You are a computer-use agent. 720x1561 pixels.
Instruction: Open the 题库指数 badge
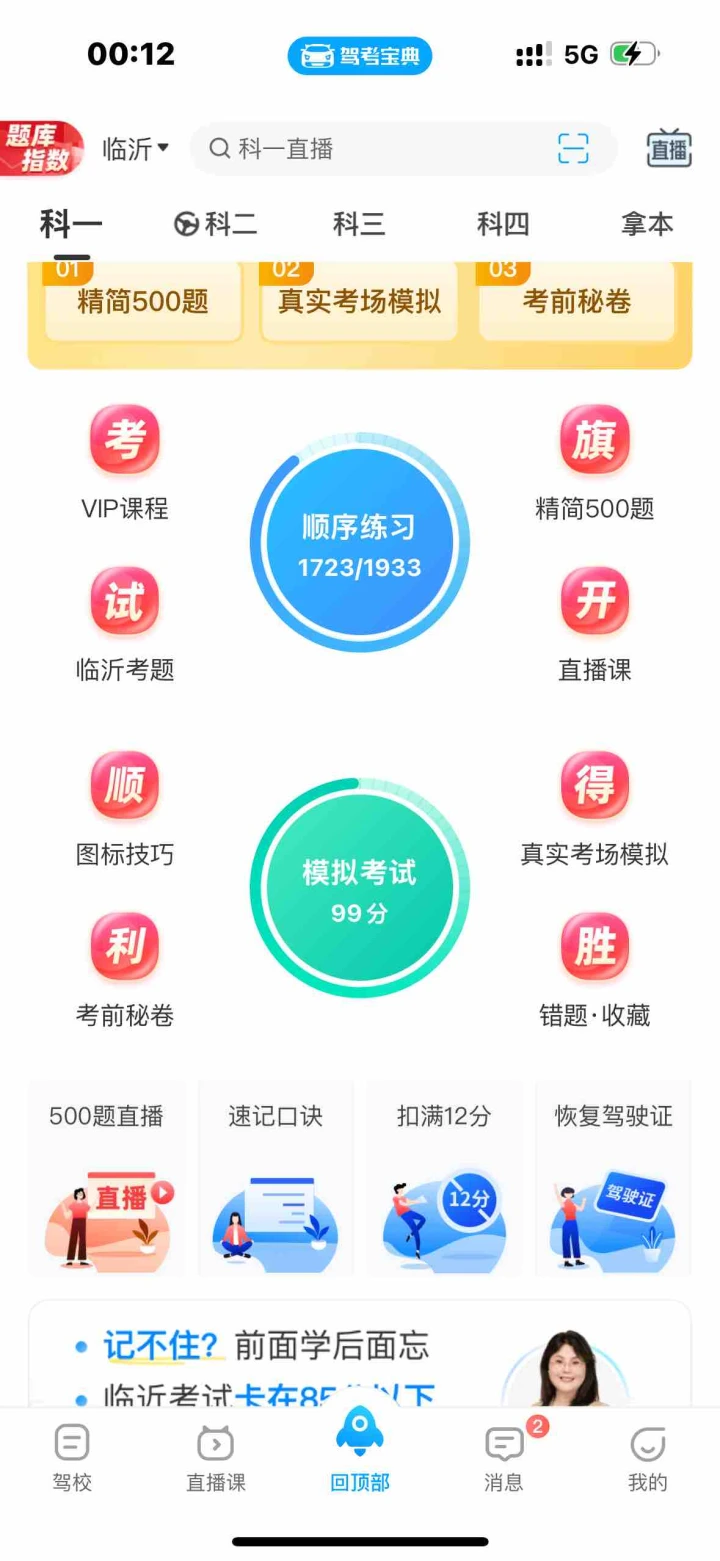(42, 149)
